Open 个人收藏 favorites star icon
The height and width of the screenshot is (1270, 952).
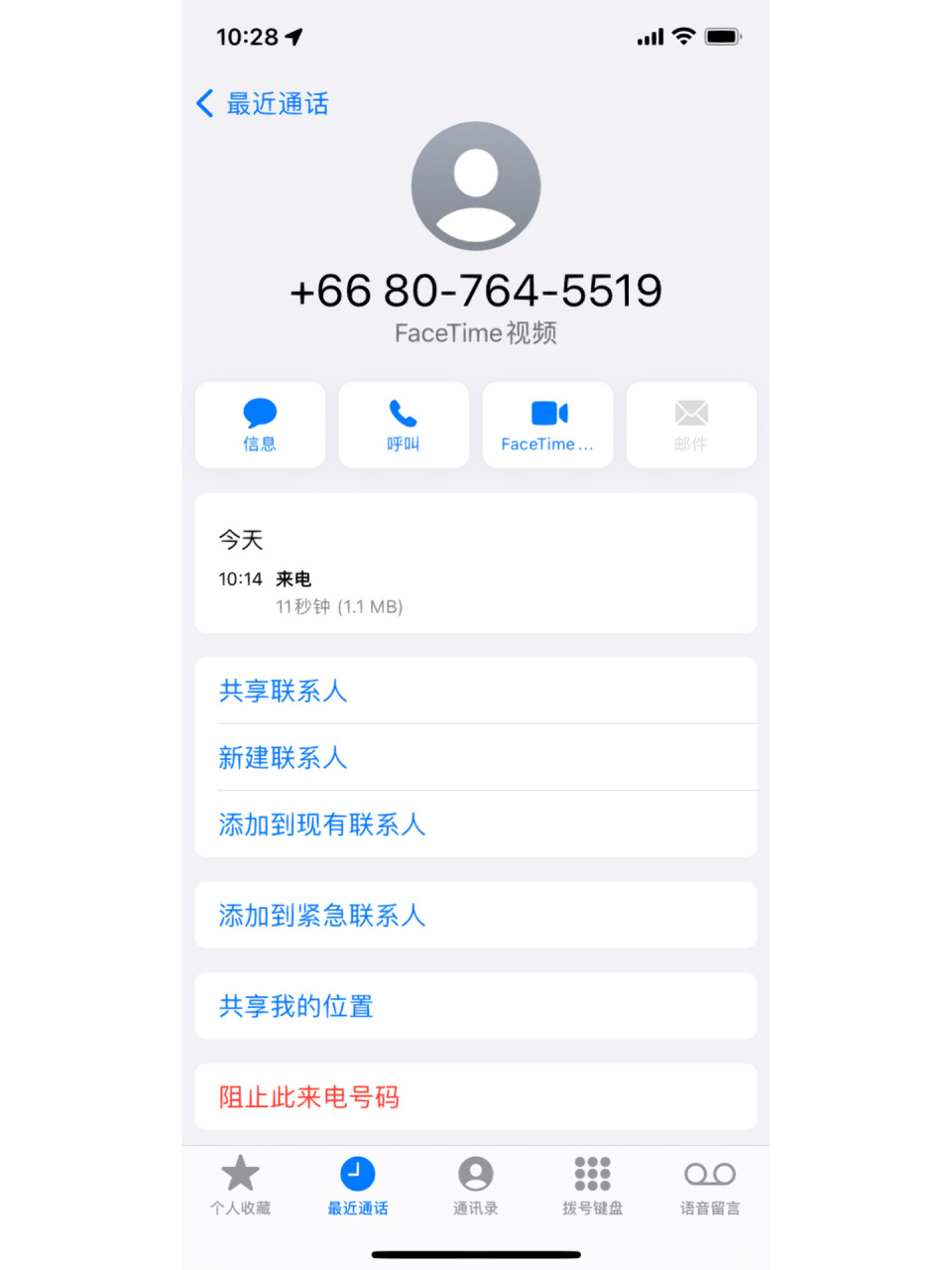pos(241,1186)
